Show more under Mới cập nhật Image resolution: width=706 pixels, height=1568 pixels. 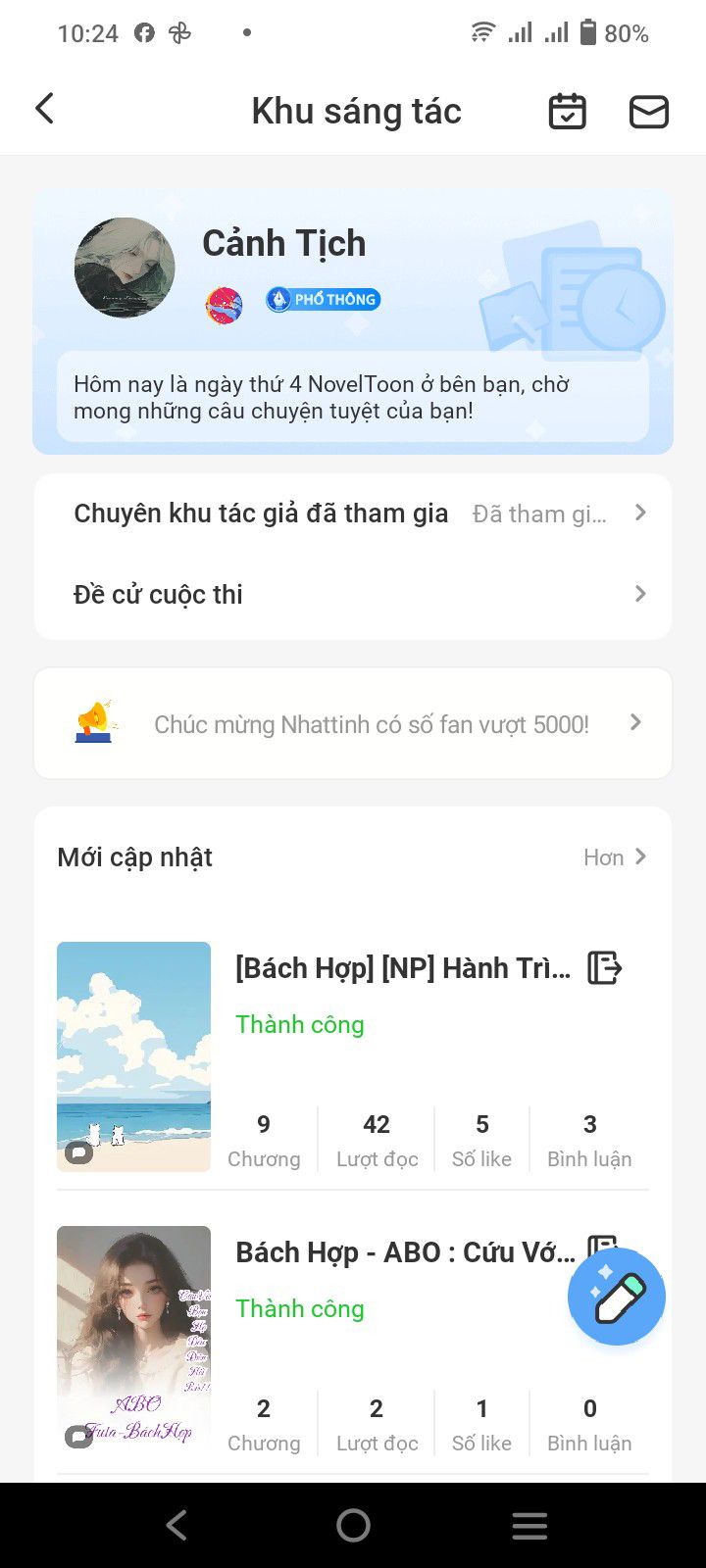pos(615,857)
